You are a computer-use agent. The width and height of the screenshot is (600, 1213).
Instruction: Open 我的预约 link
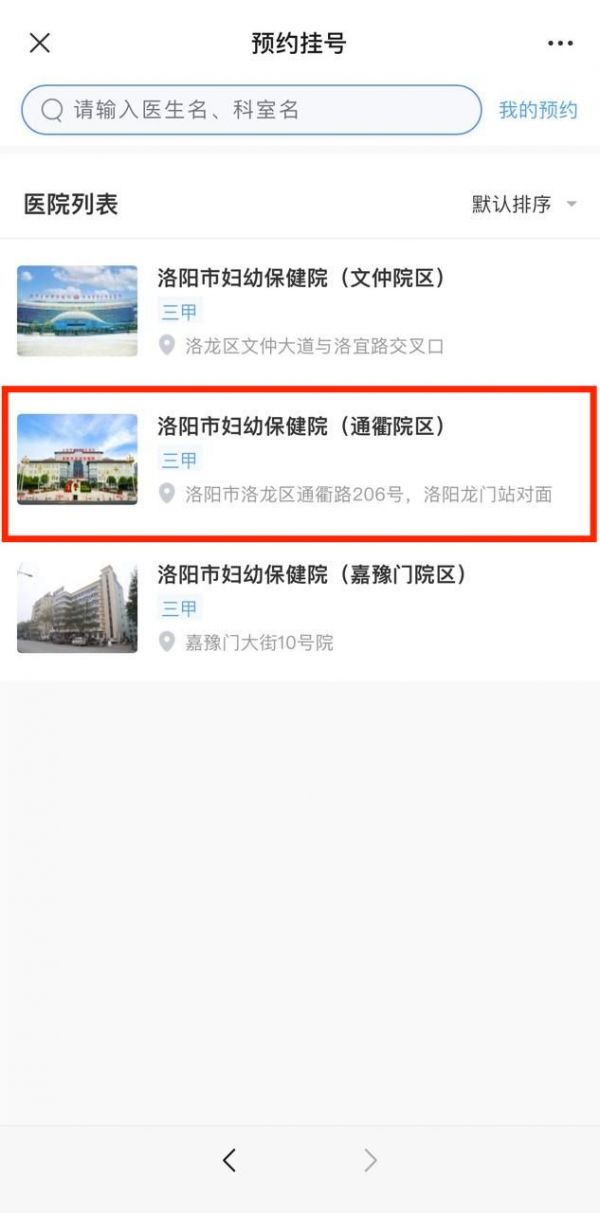(x=538, y=110)
